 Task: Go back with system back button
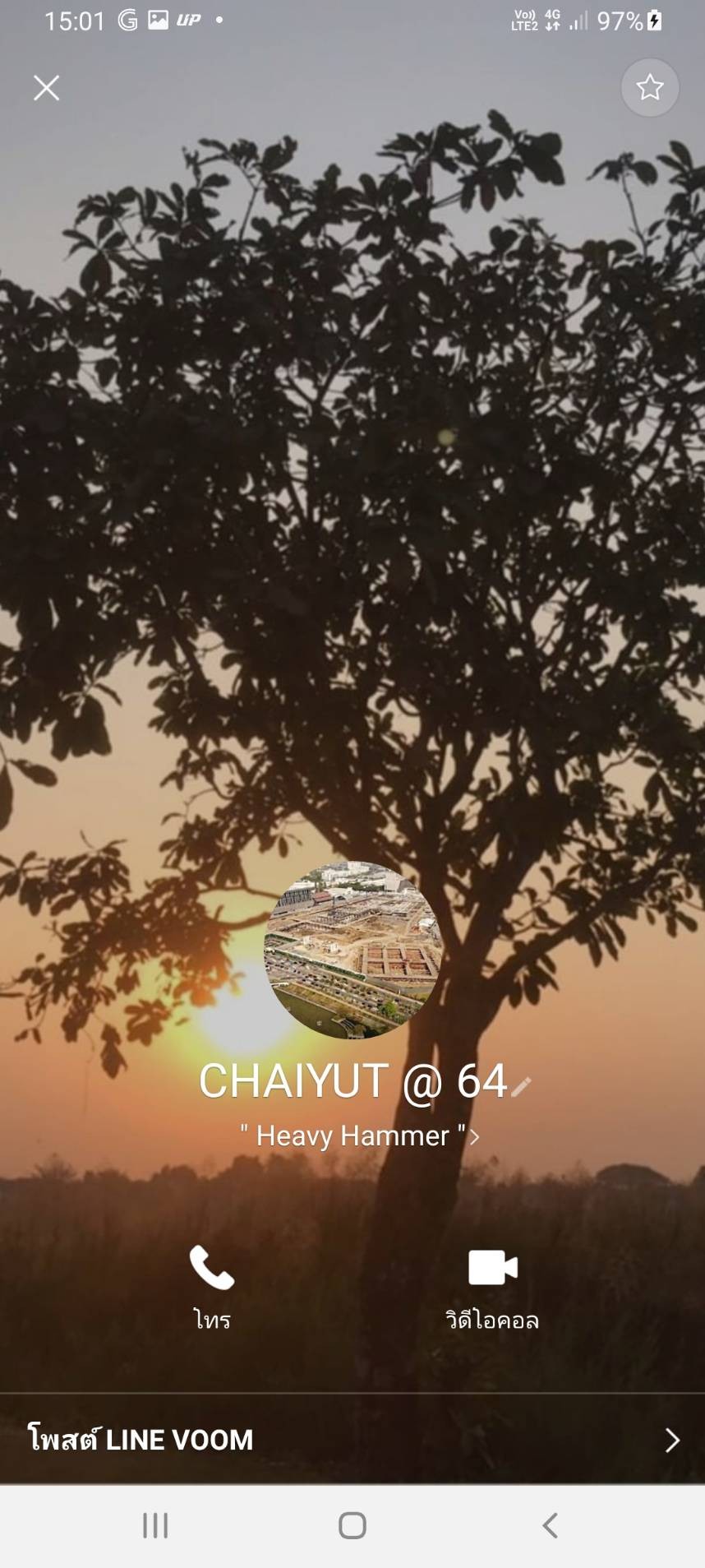[x=551, y=1525]
